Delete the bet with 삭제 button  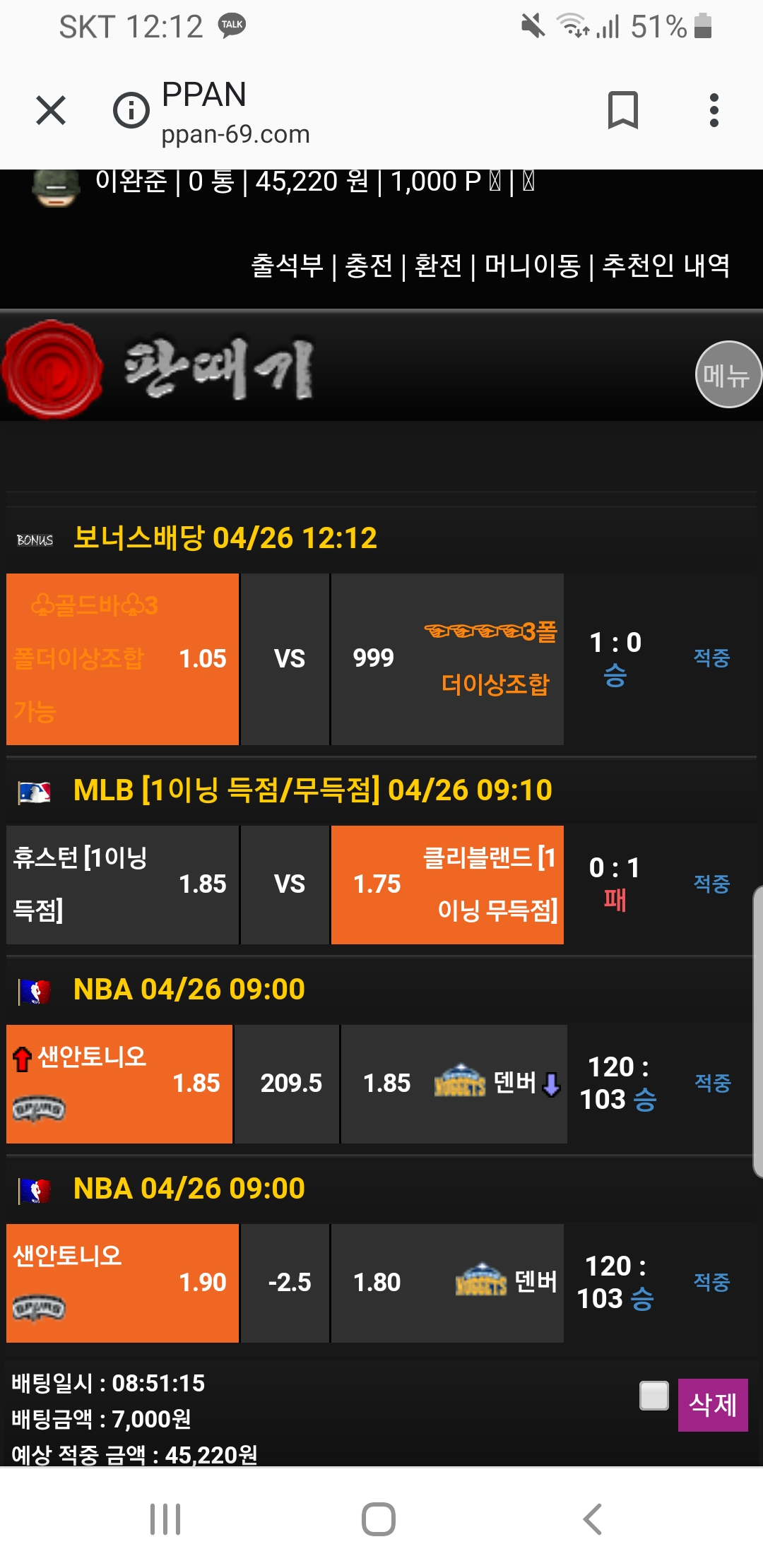point(712,1405)
